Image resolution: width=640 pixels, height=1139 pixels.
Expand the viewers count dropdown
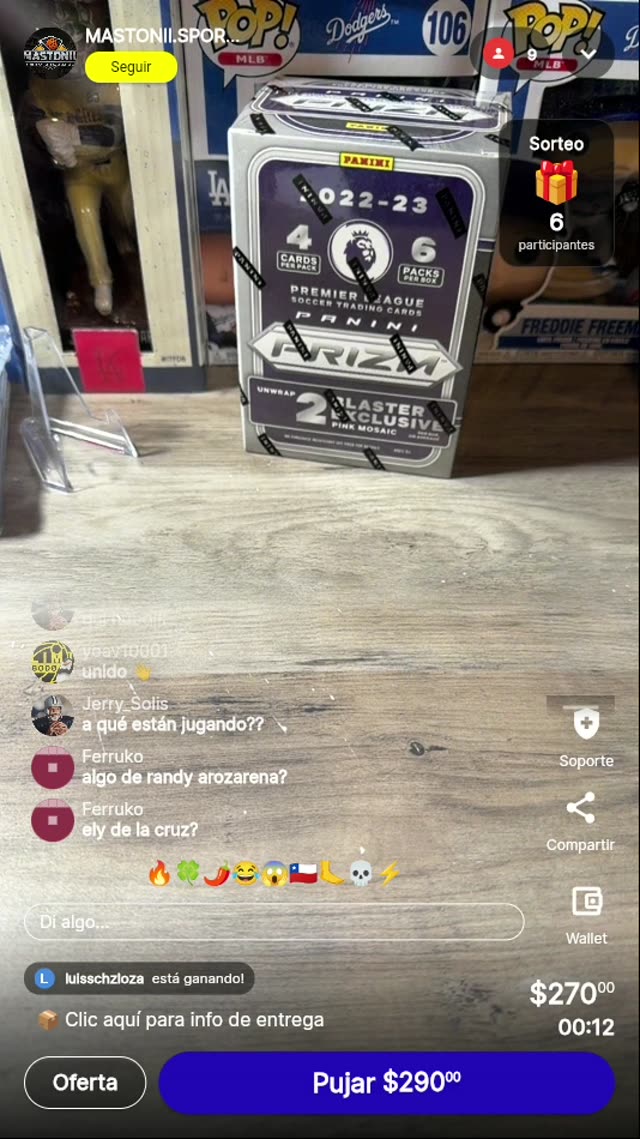coord(588,54)
